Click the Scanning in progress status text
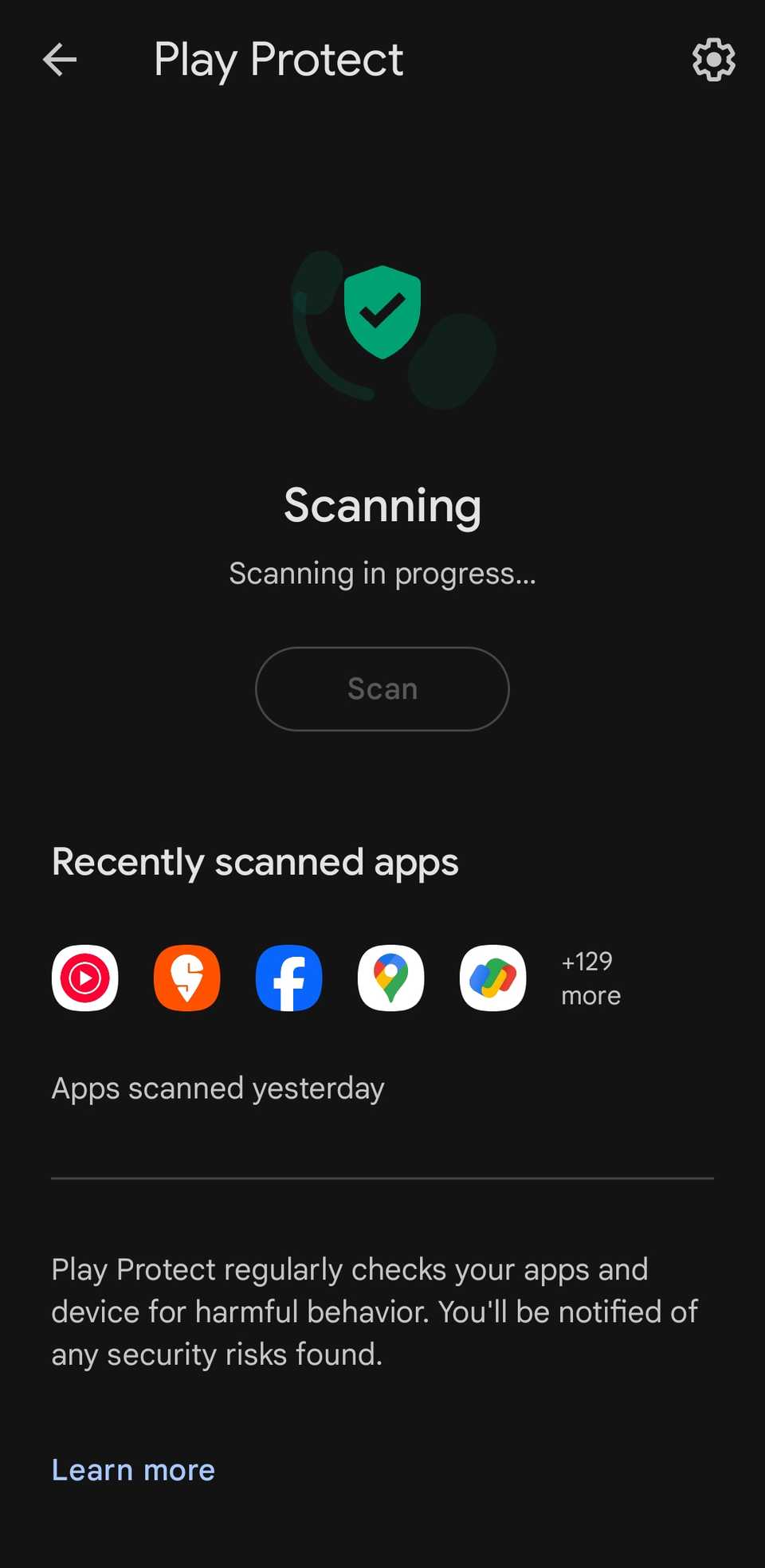Viewport: 765px width, 1568px height. coord(382,573)
